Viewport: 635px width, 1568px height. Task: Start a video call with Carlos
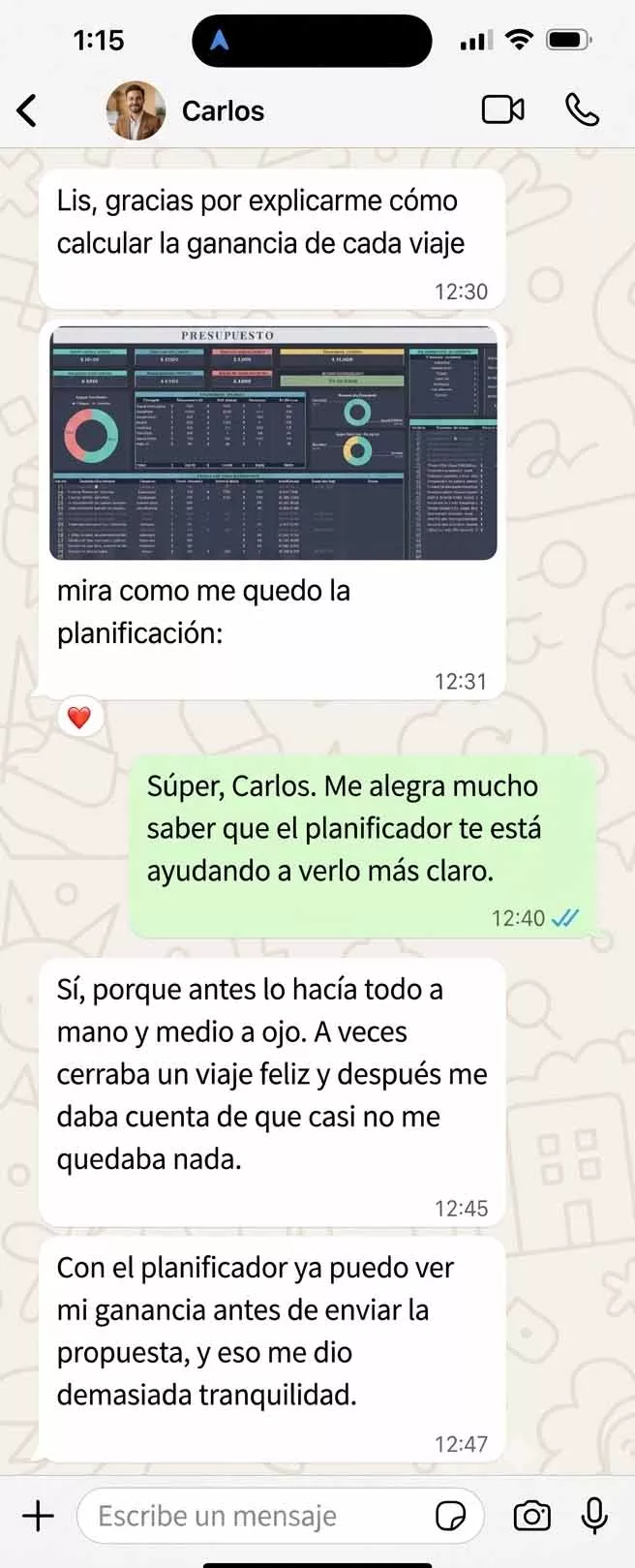[x=502, y=109]
